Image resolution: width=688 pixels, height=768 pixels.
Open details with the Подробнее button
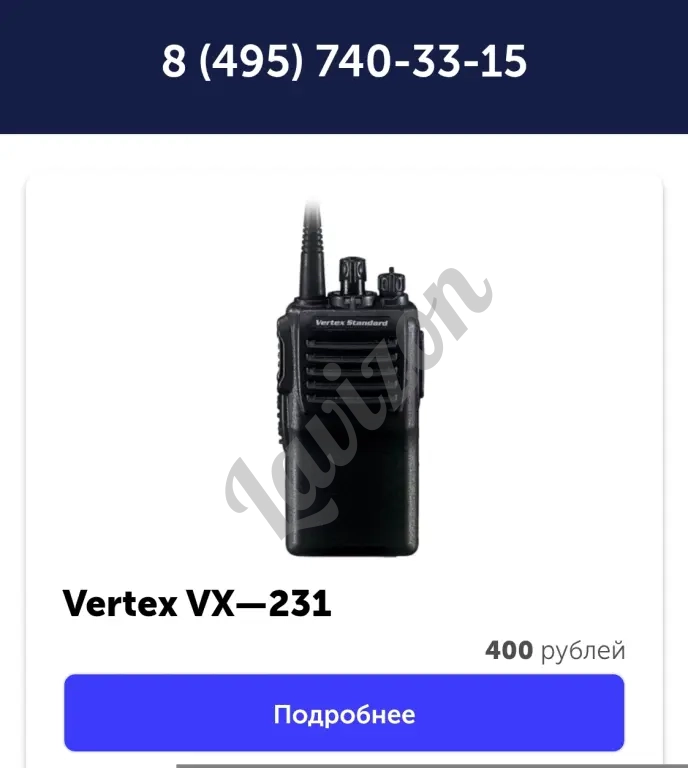click(344, 714)
